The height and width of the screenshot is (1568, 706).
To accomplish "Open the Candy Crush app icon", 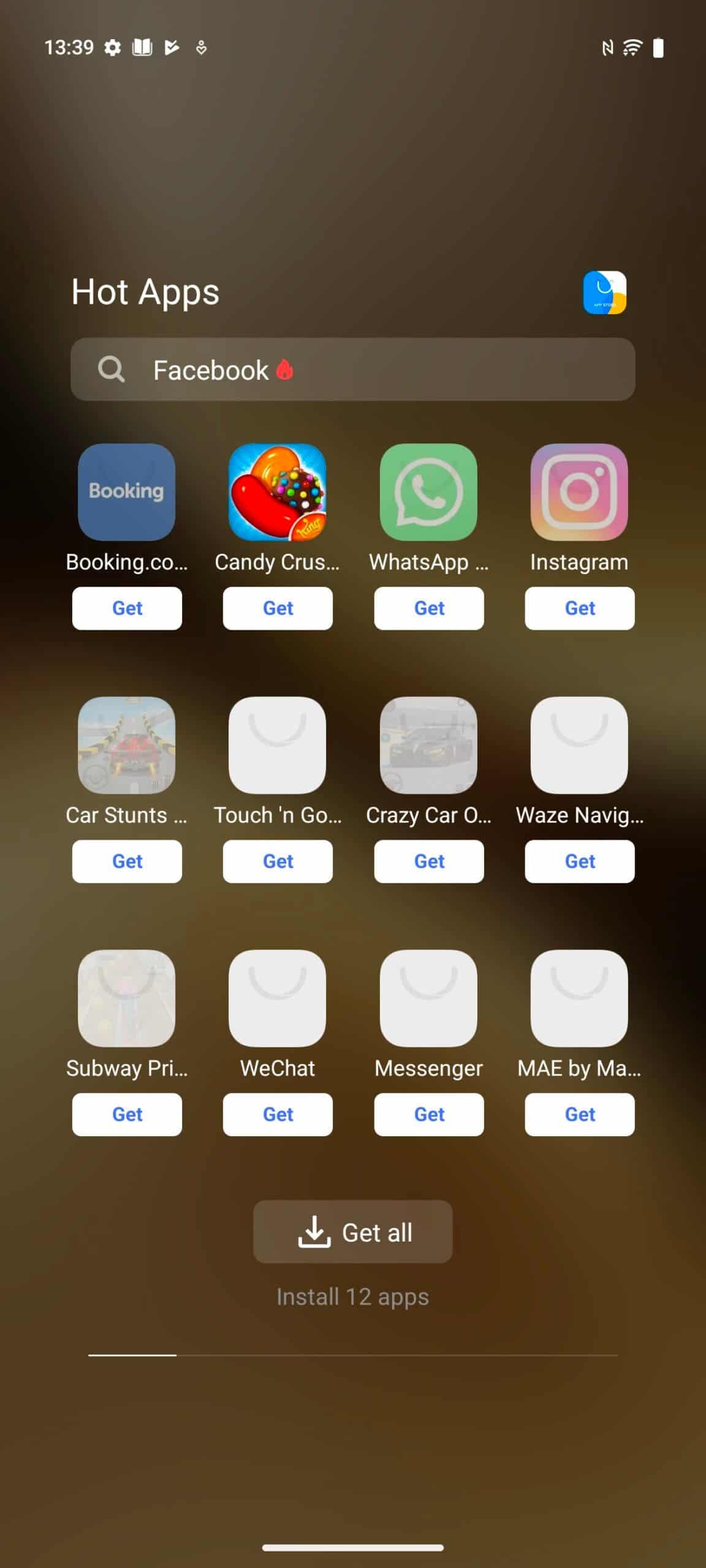I will 277,492.
